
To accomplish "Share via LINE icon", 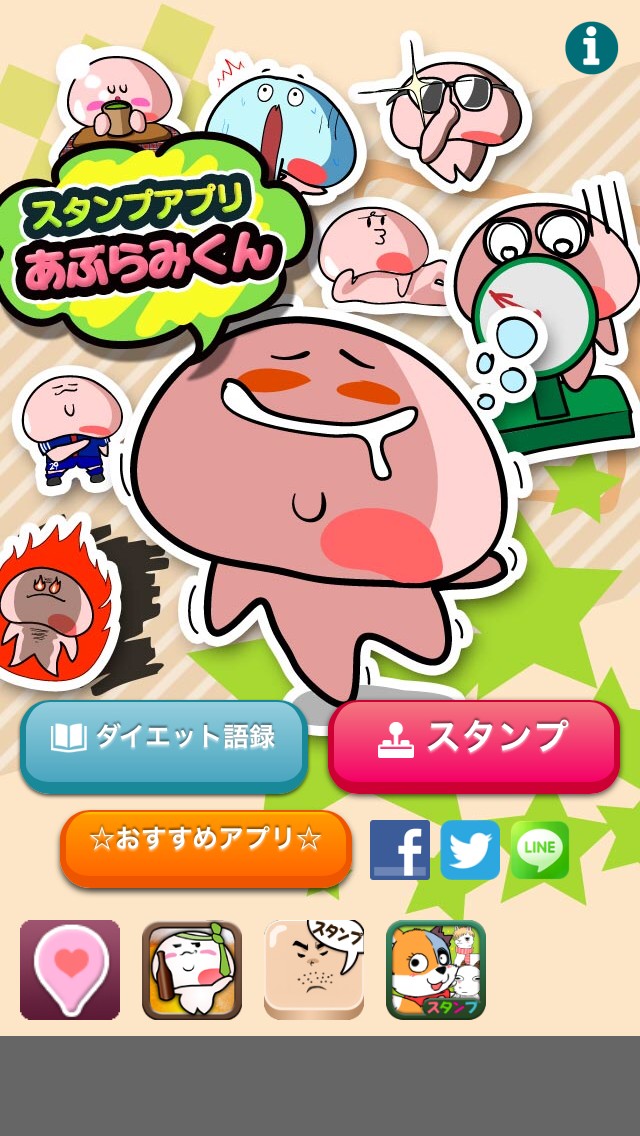I will pyautogui.click(x=540, y=850).
